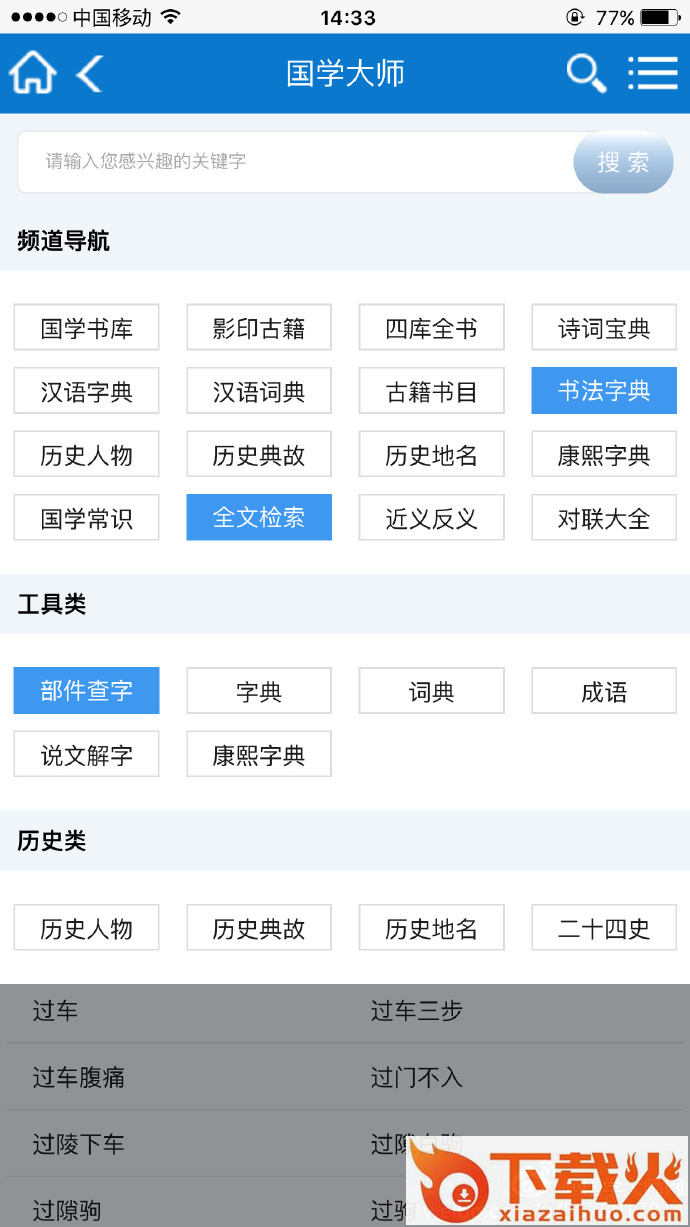Go to the home page icon

pos(33,73)
